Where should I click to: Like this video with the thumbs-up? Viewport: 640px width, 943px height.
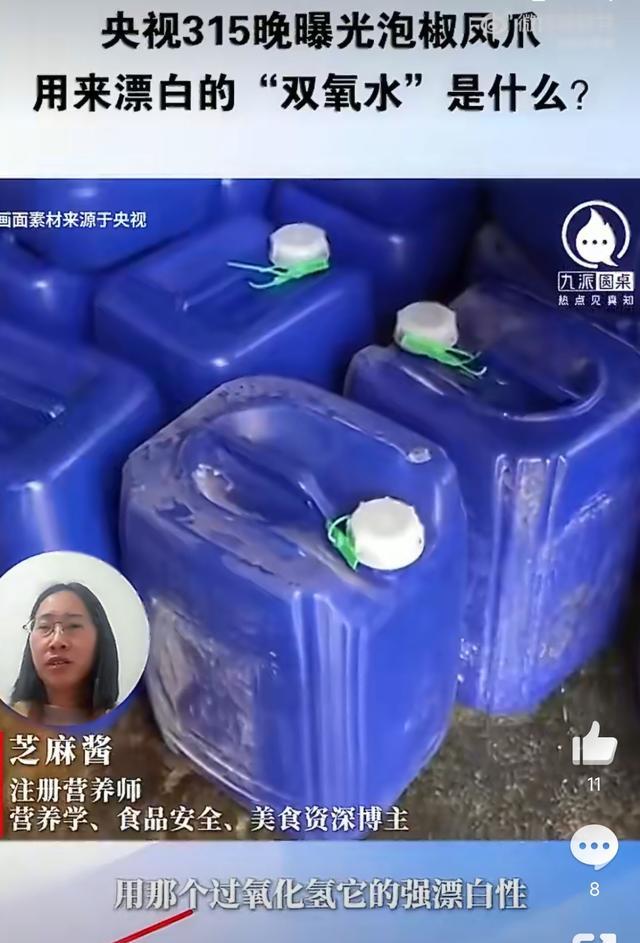click(594, 744)
